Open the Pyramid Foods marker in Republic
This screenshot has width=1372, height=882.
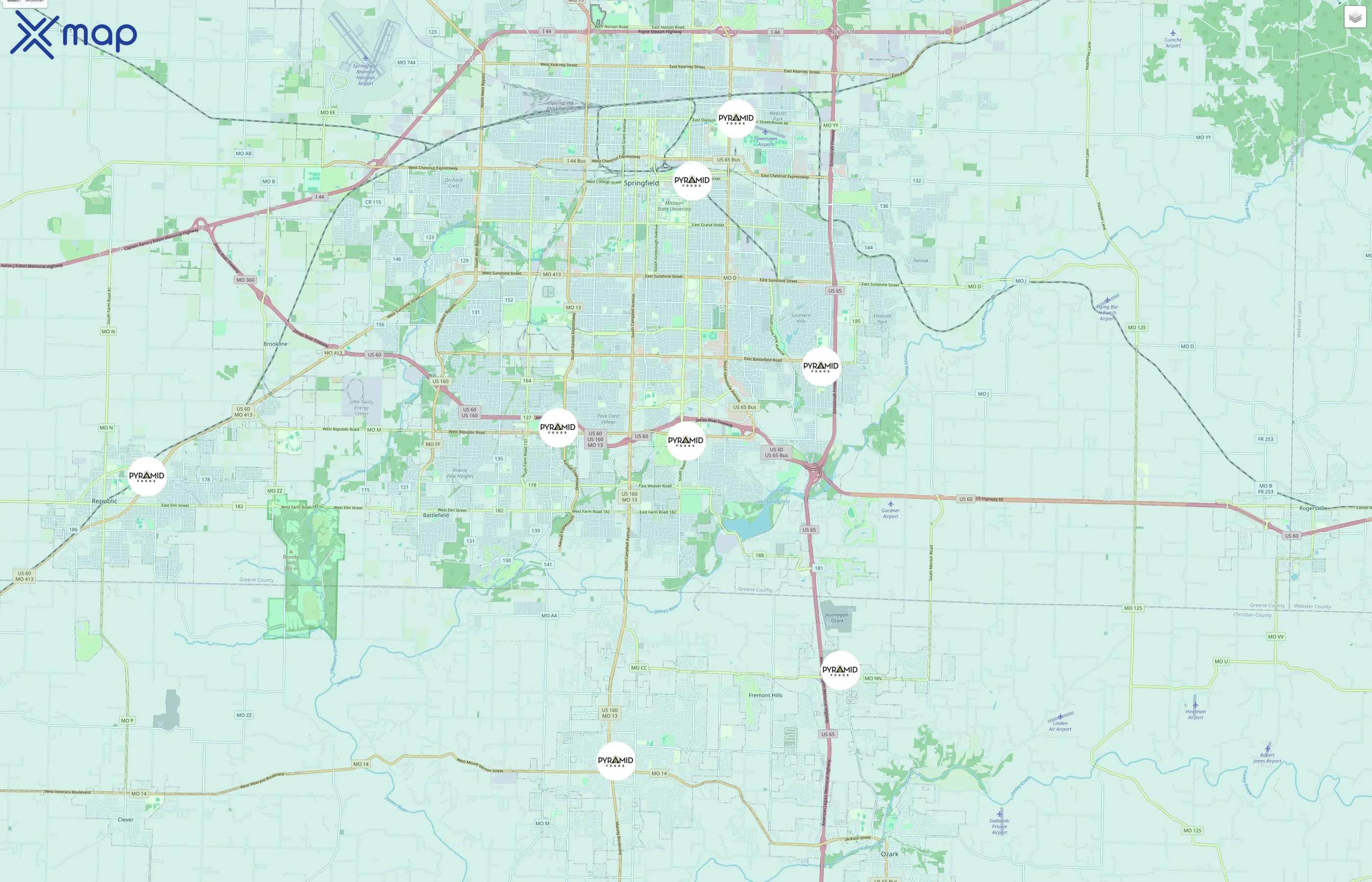[147, 476]
